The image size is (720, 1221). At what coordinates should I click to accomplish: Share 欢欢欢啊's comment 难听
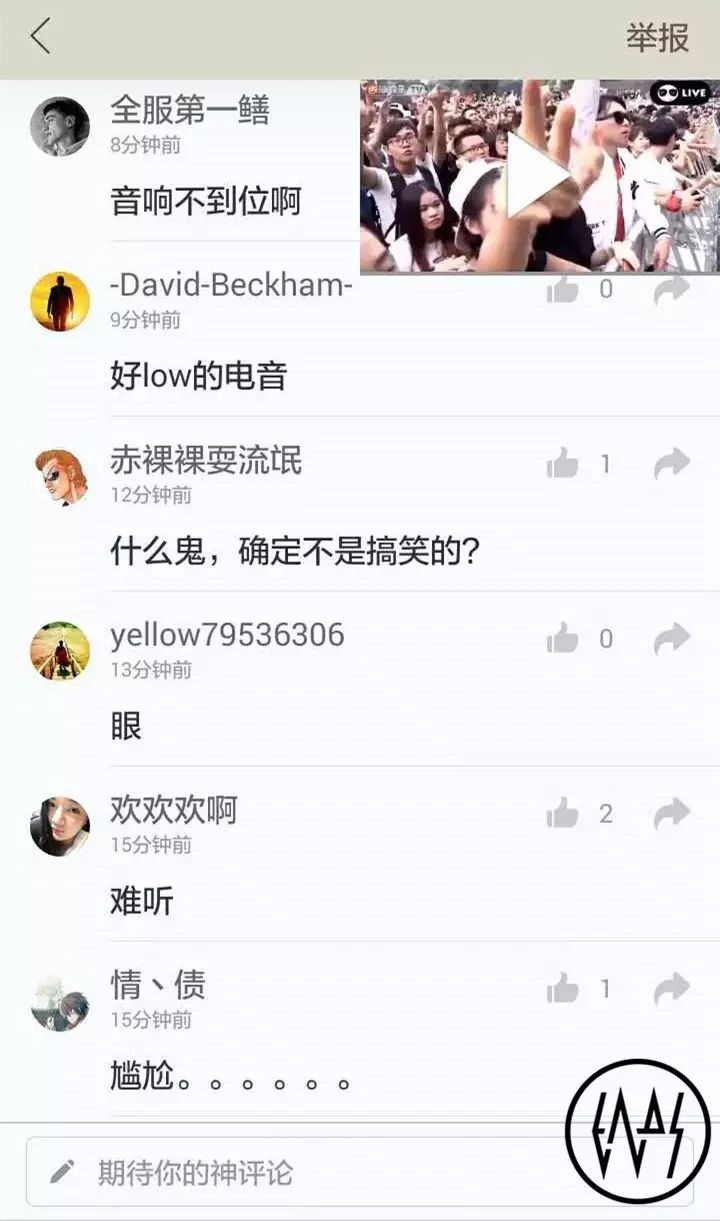(672, 814)
